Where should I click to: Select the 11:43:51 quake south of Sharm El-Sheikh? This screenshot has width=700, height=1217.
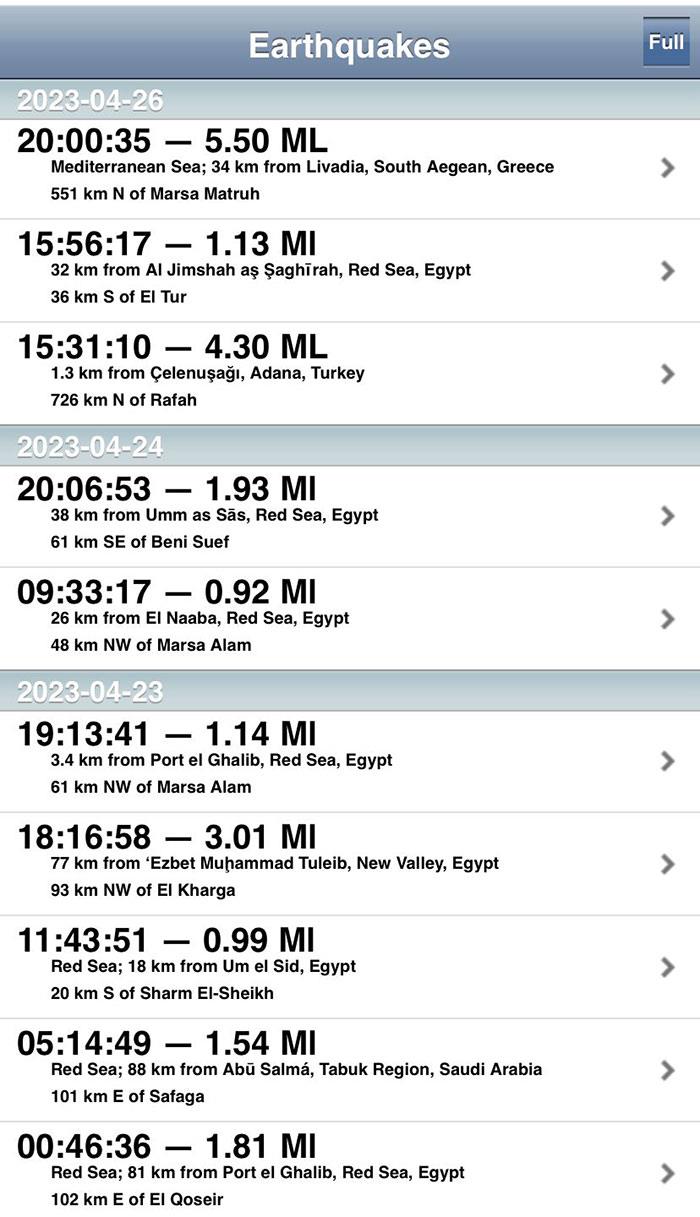coord(350,967)
